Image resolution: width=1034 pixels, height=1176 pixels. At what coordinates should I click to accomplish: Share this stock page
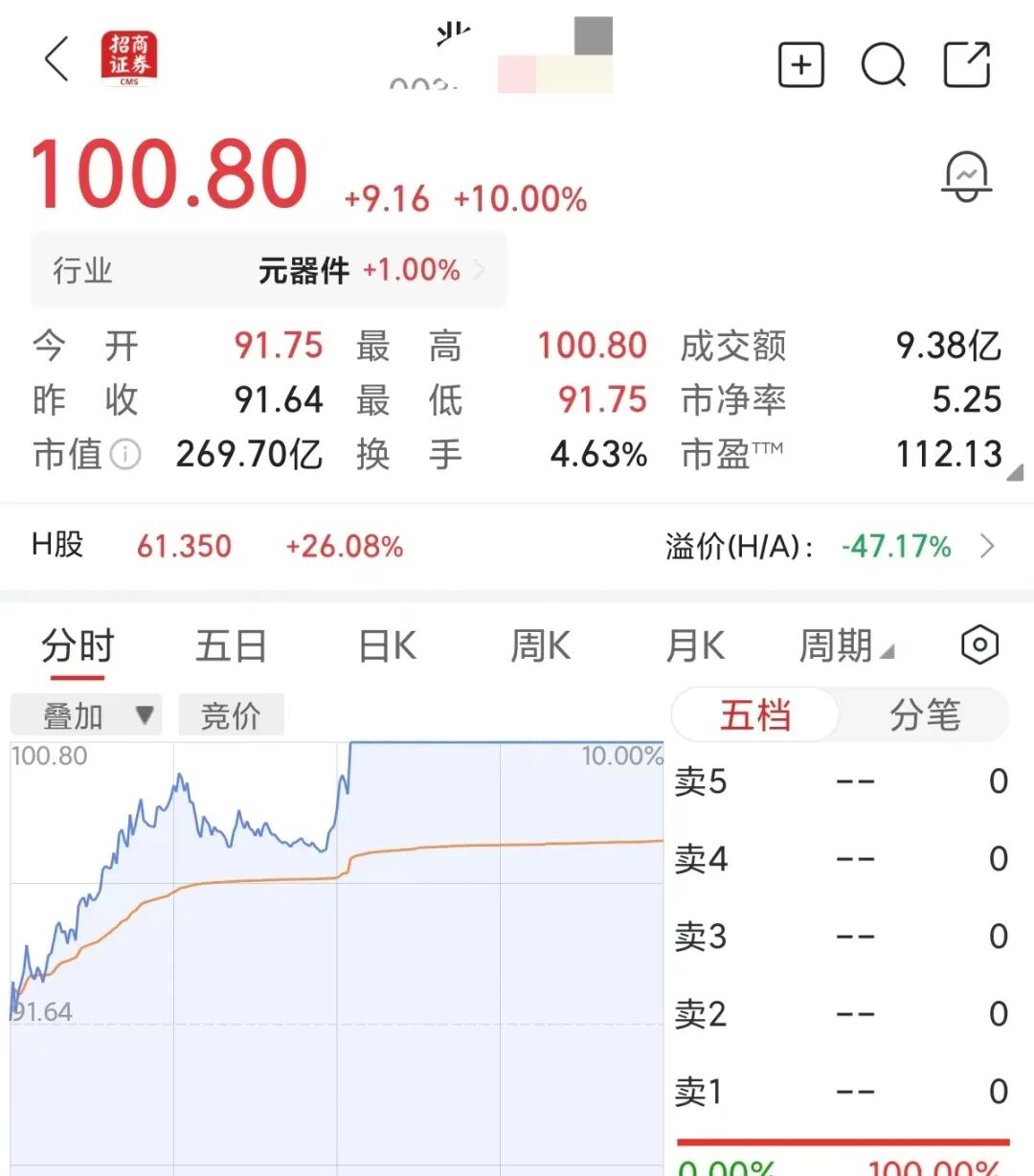coord(967,64)
